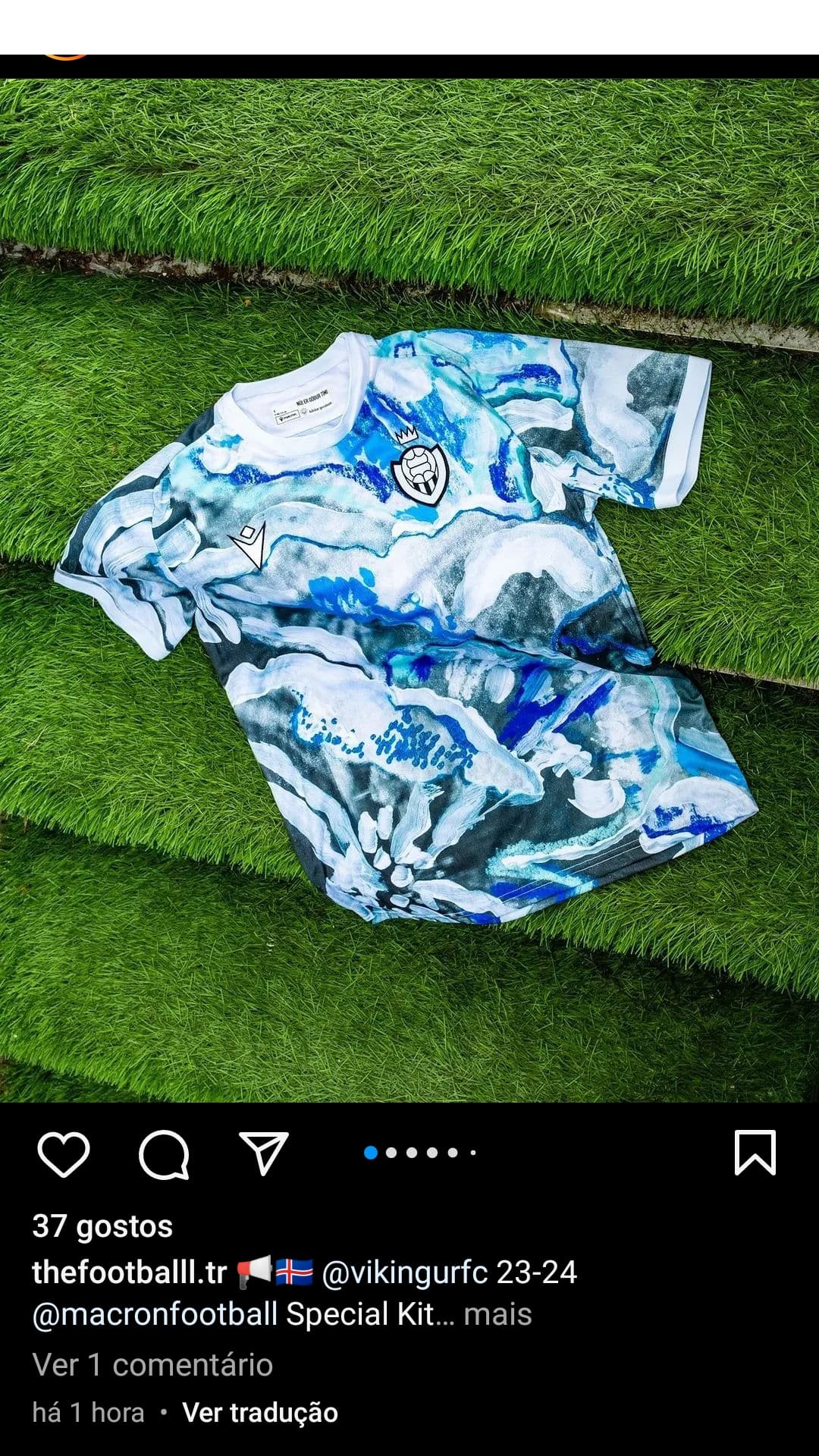View "Ver 1 comentário" comments
The height and width of the screenshot is (1456, 819).
click(152, 1364)
